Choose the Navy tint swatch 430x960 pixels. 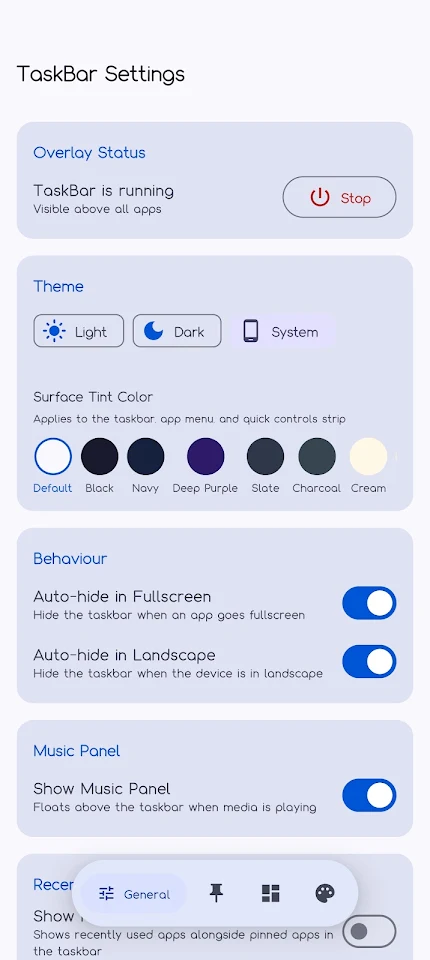pyautogui.click(x=146, y=457)
